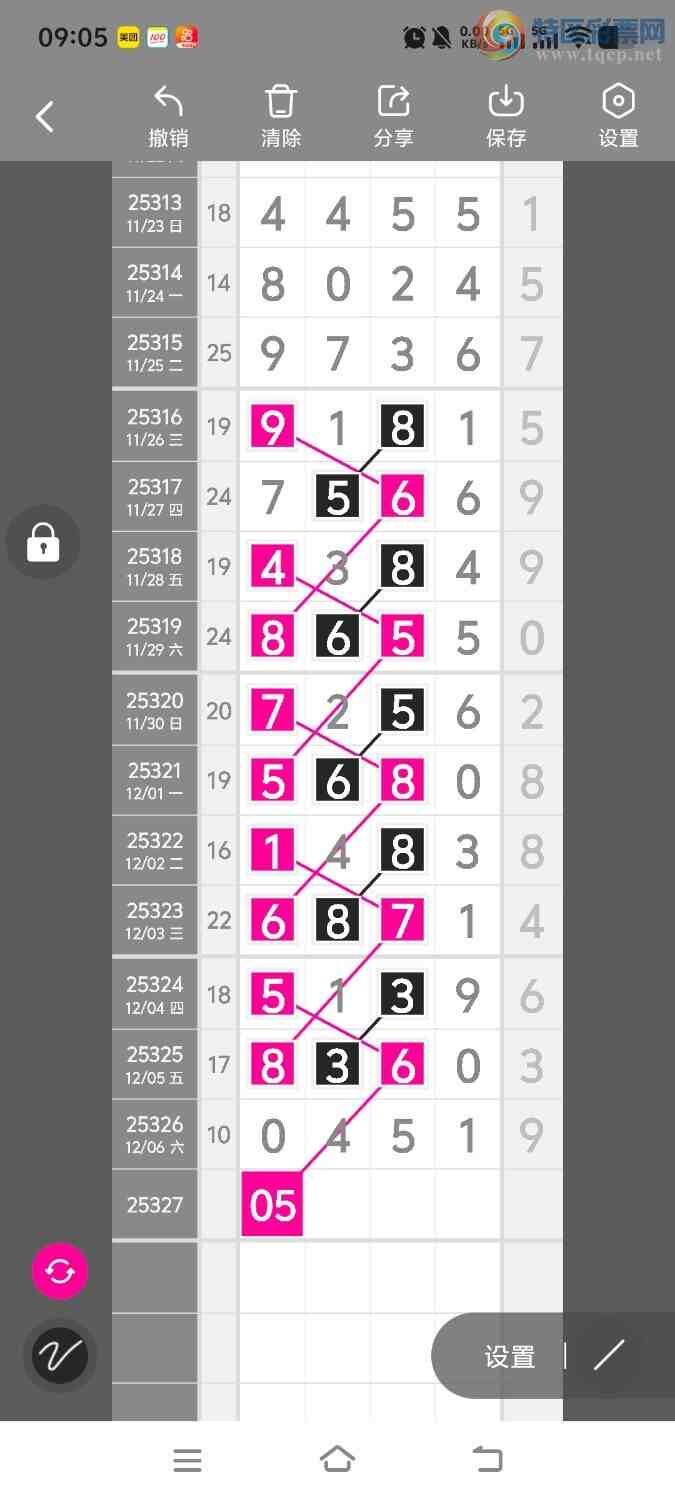Share the chart via 分享
Image resolution: width=675 pixels, height=1500 pixels.
(393, 117)
